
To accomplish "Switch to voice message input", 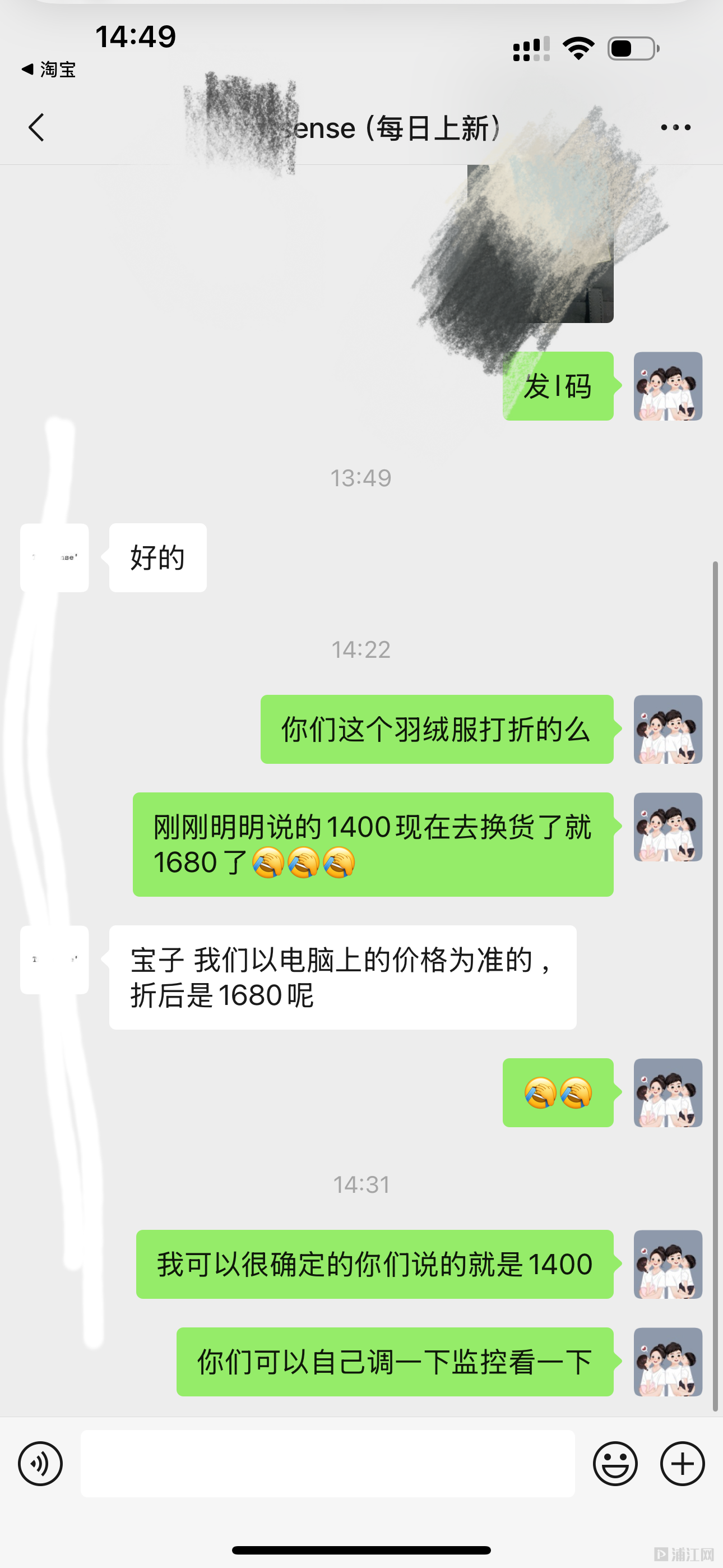I will click(40, 1463).
